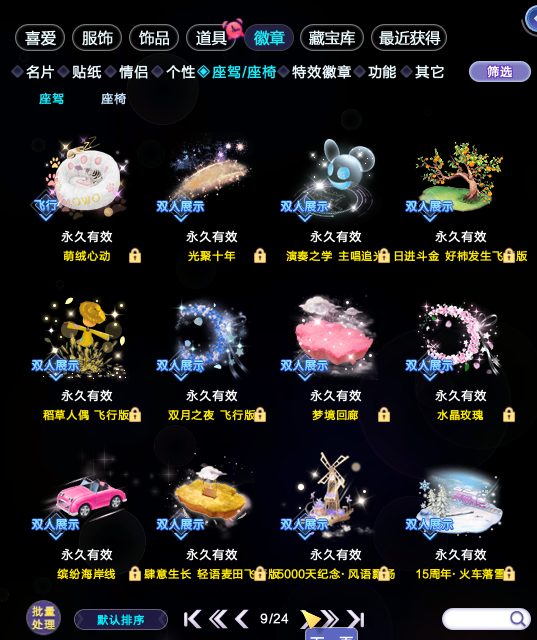Tap the search field

point(485,619)
